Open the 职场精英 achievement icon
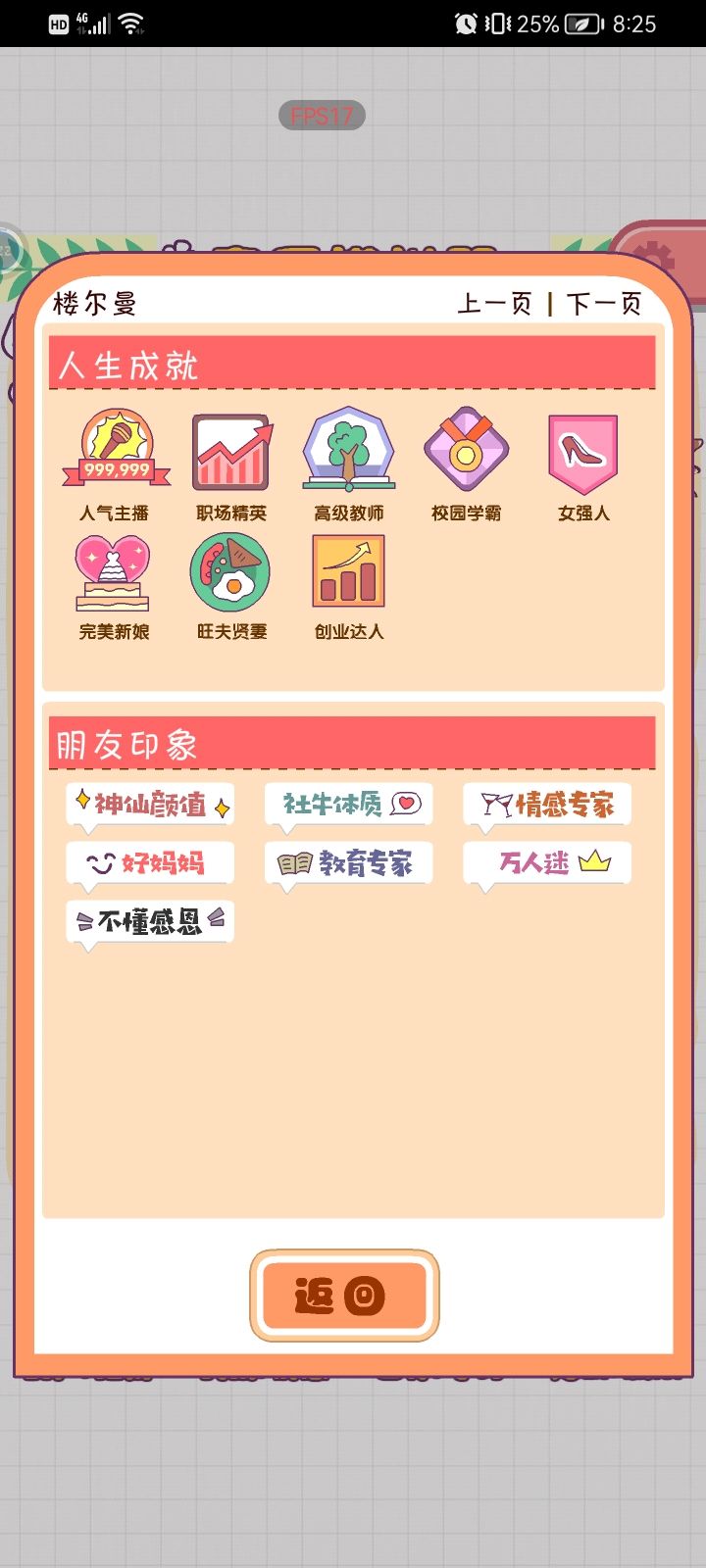The image size is (706, 1568). point(230,451)
